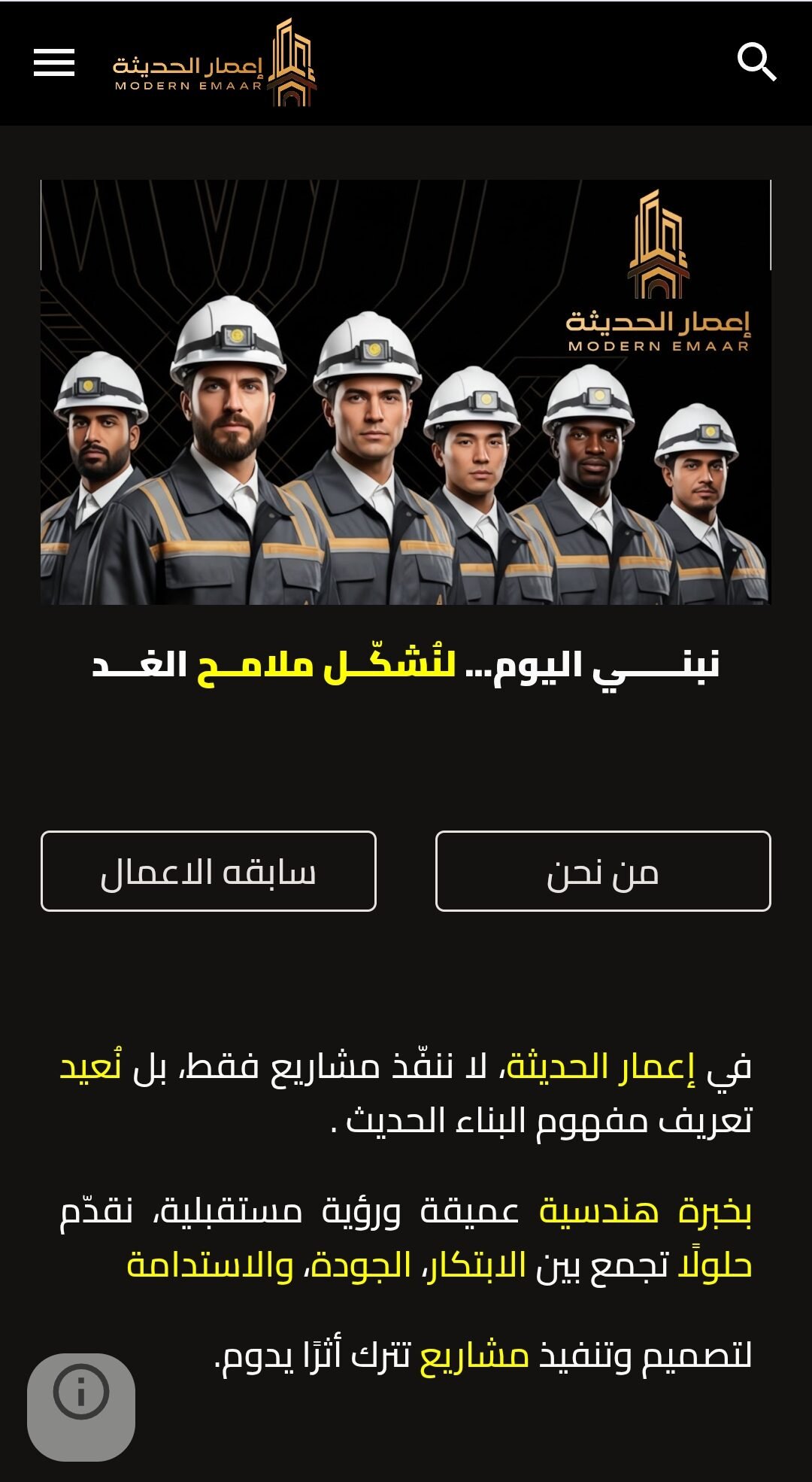Open سابقه الاعمال page
This screenshot has width=812, height=1482.
[208, 871]
